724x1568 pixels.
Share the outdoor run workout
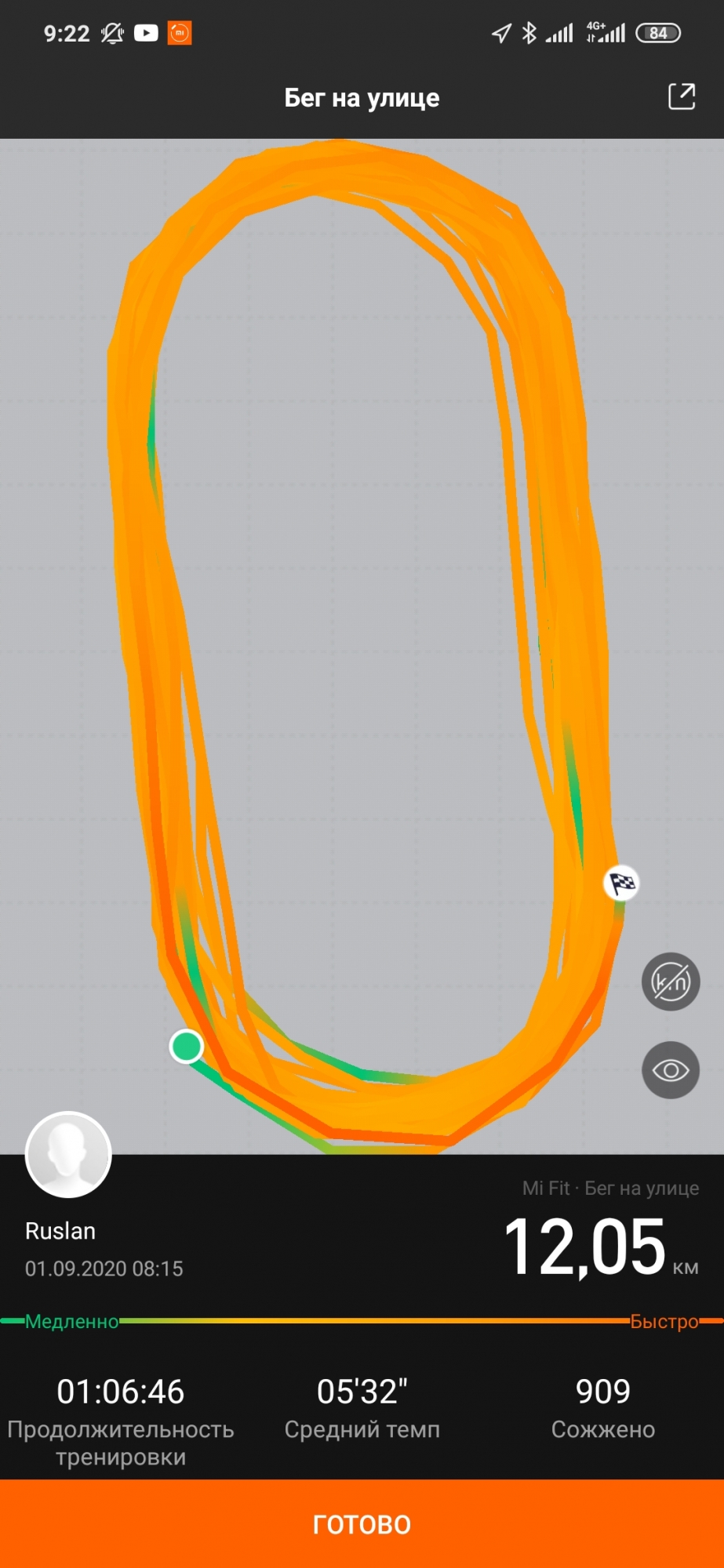[681, 96]
